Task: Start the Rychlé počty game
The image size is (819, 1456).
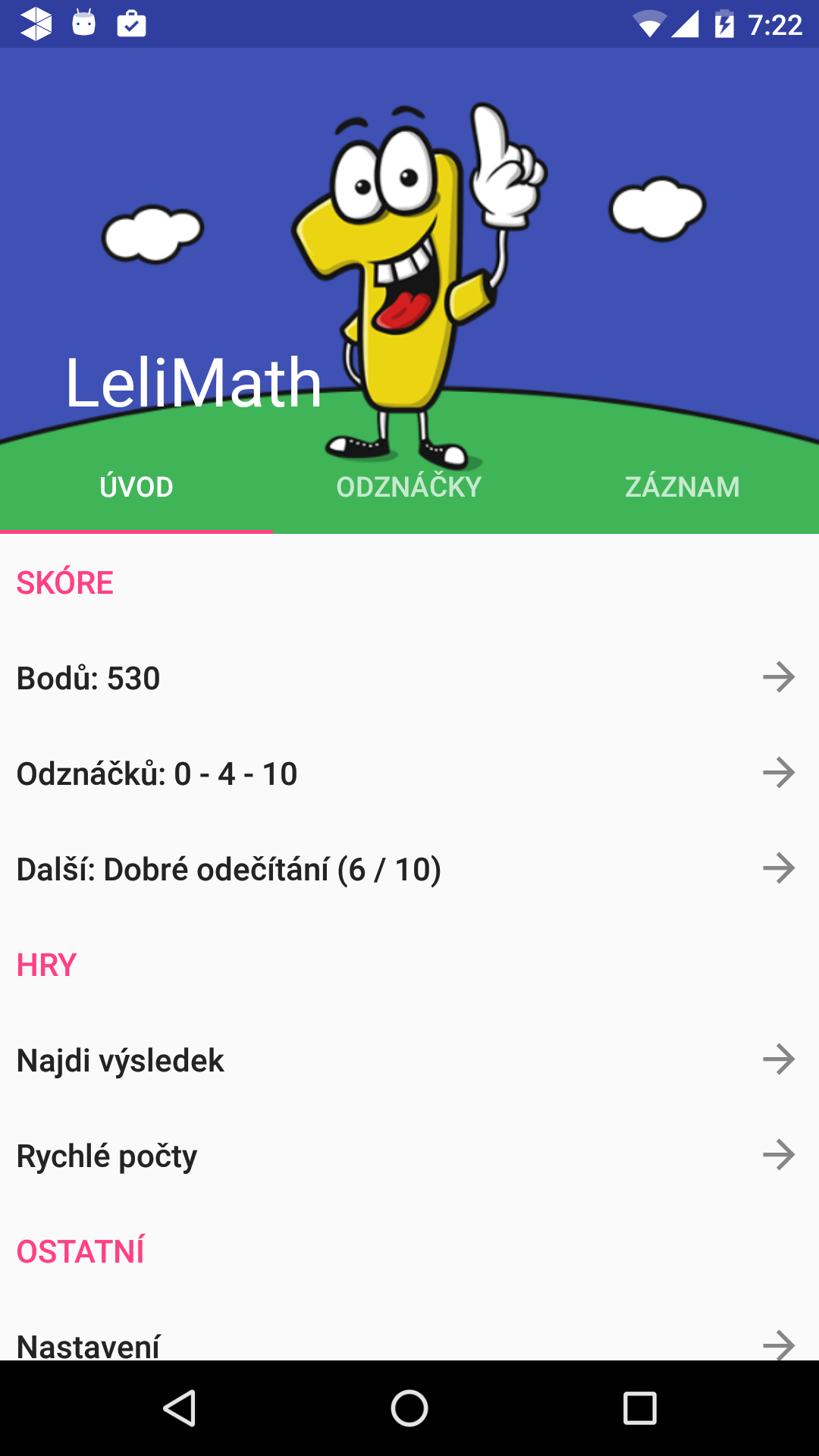Action: (x=409, y=1156)
